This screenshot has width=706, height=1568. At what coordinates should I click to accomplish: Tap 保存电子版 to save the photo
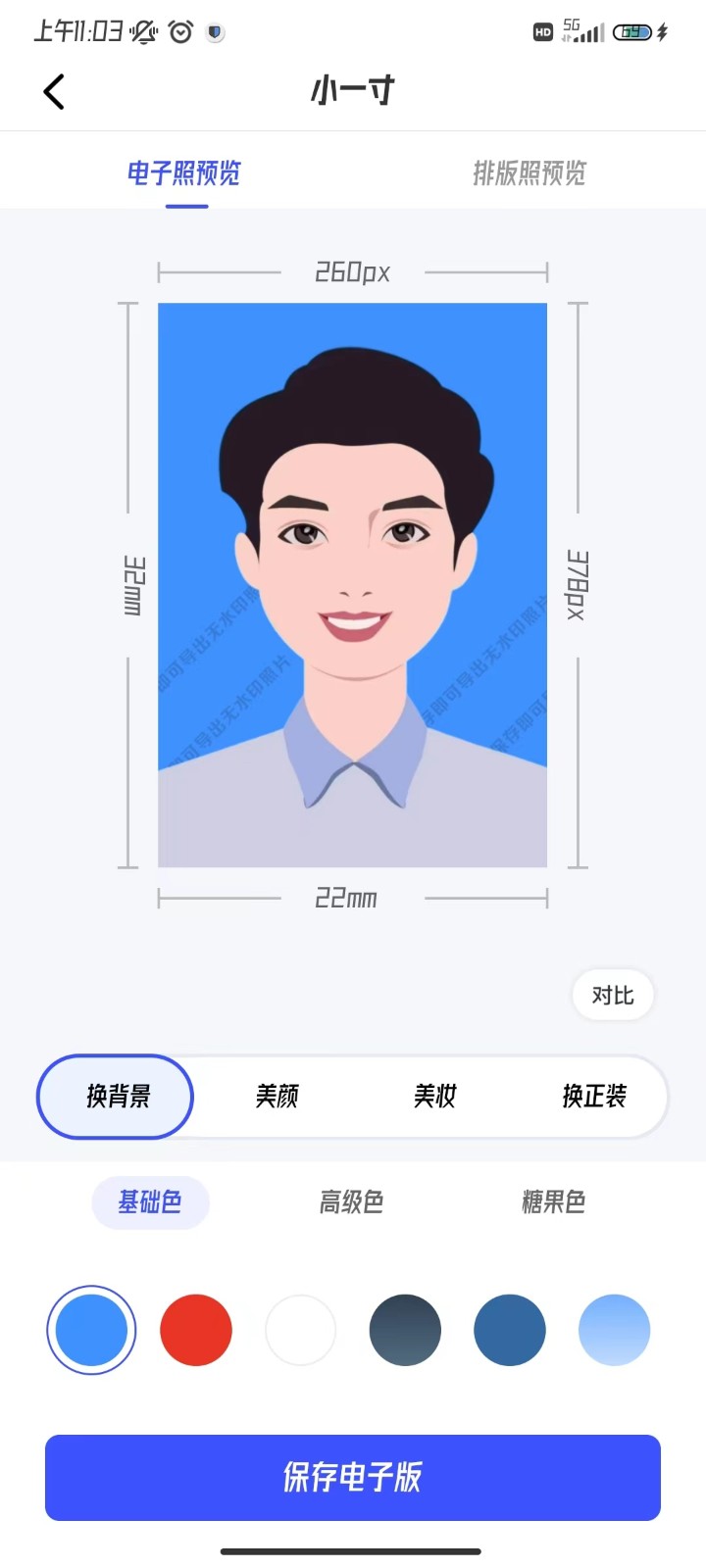(x=351, y=1478)
